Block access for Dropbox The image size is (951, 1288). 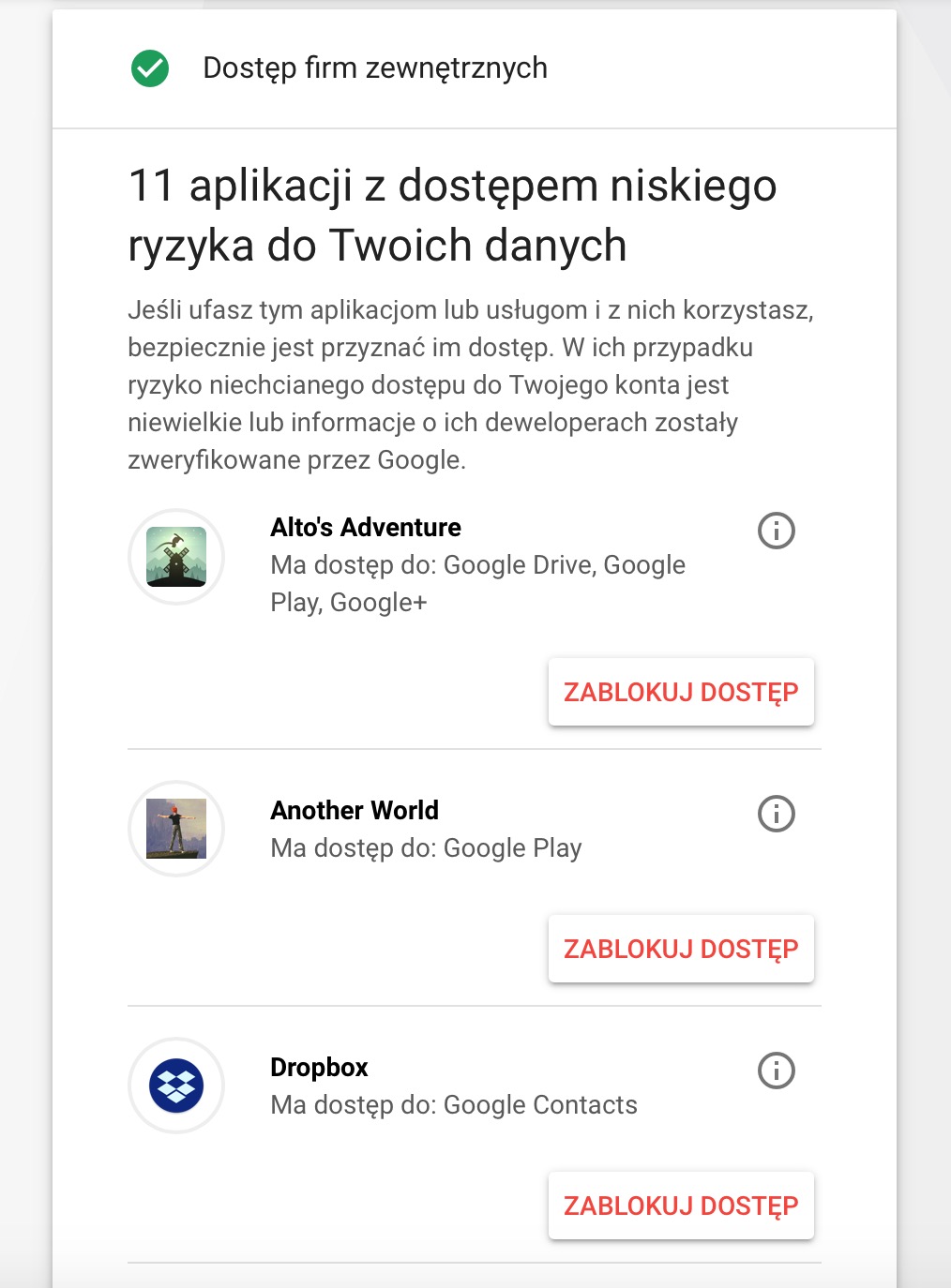(681, 1206)
